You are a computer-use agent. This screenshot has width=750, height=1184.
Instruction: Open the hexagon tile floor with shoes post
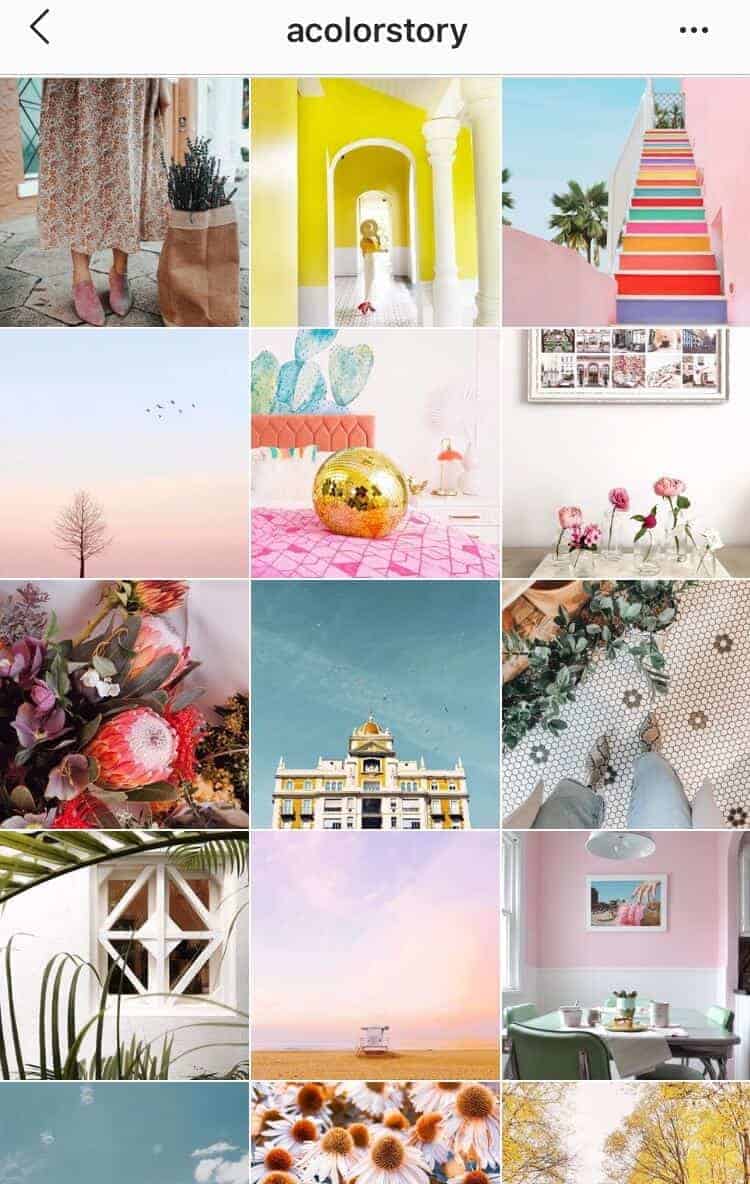coord(626,704)
